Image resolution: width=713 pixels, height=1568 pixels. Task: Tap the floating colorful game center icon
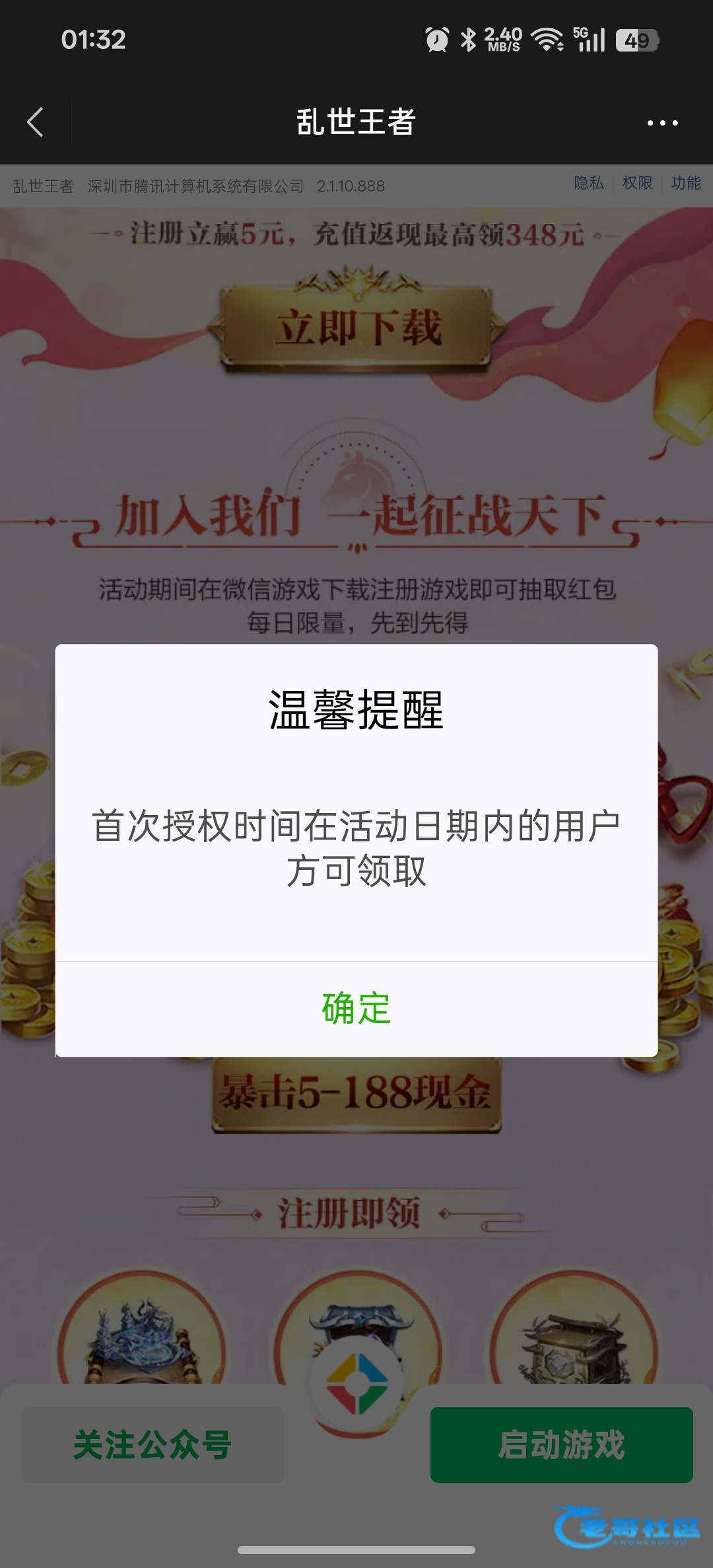point(357,1383)
